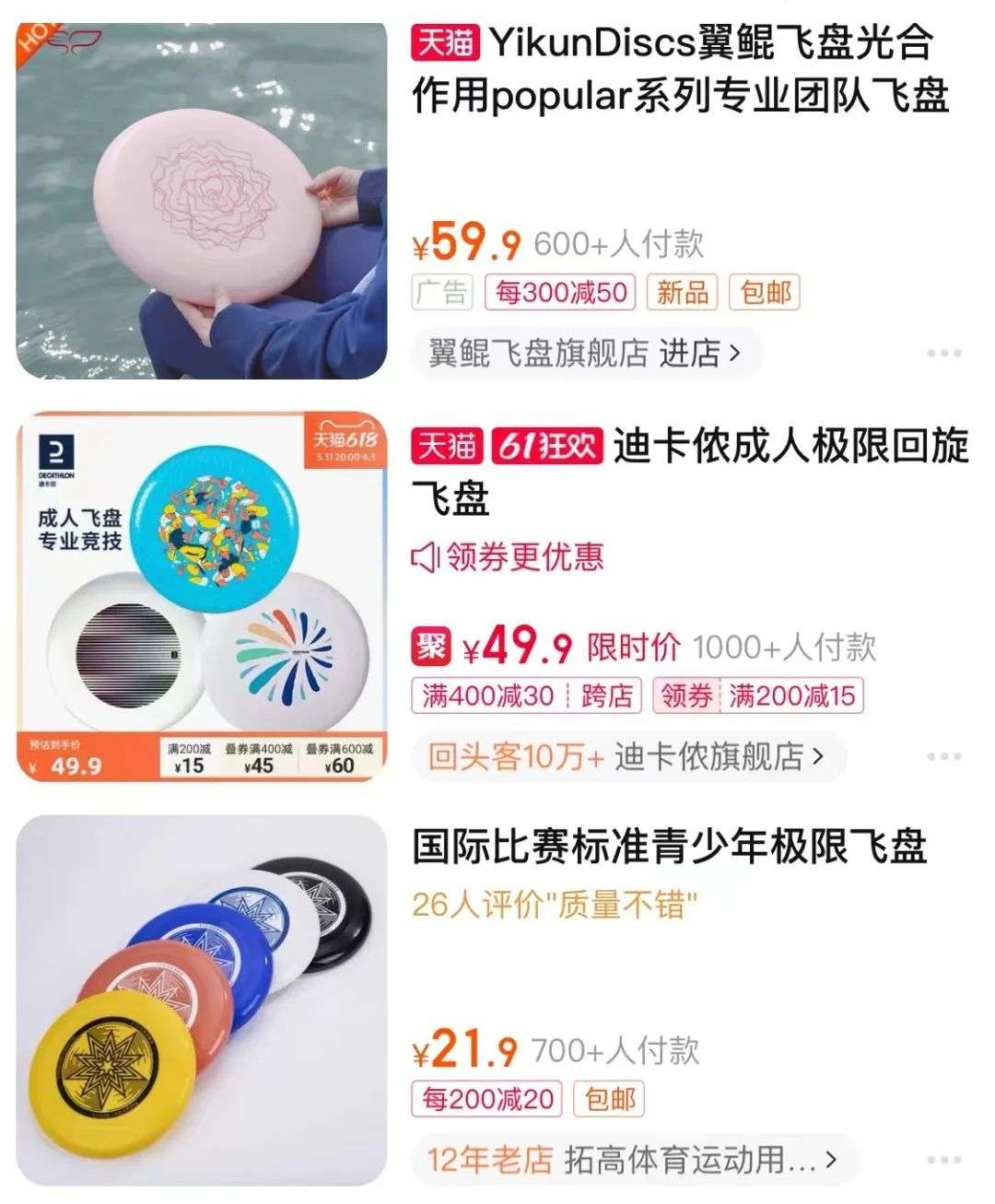Screen dimensions: 995x1204
Task: Open the YikunDiscs pink frisbee product image
Action: [x=201, y=201]
